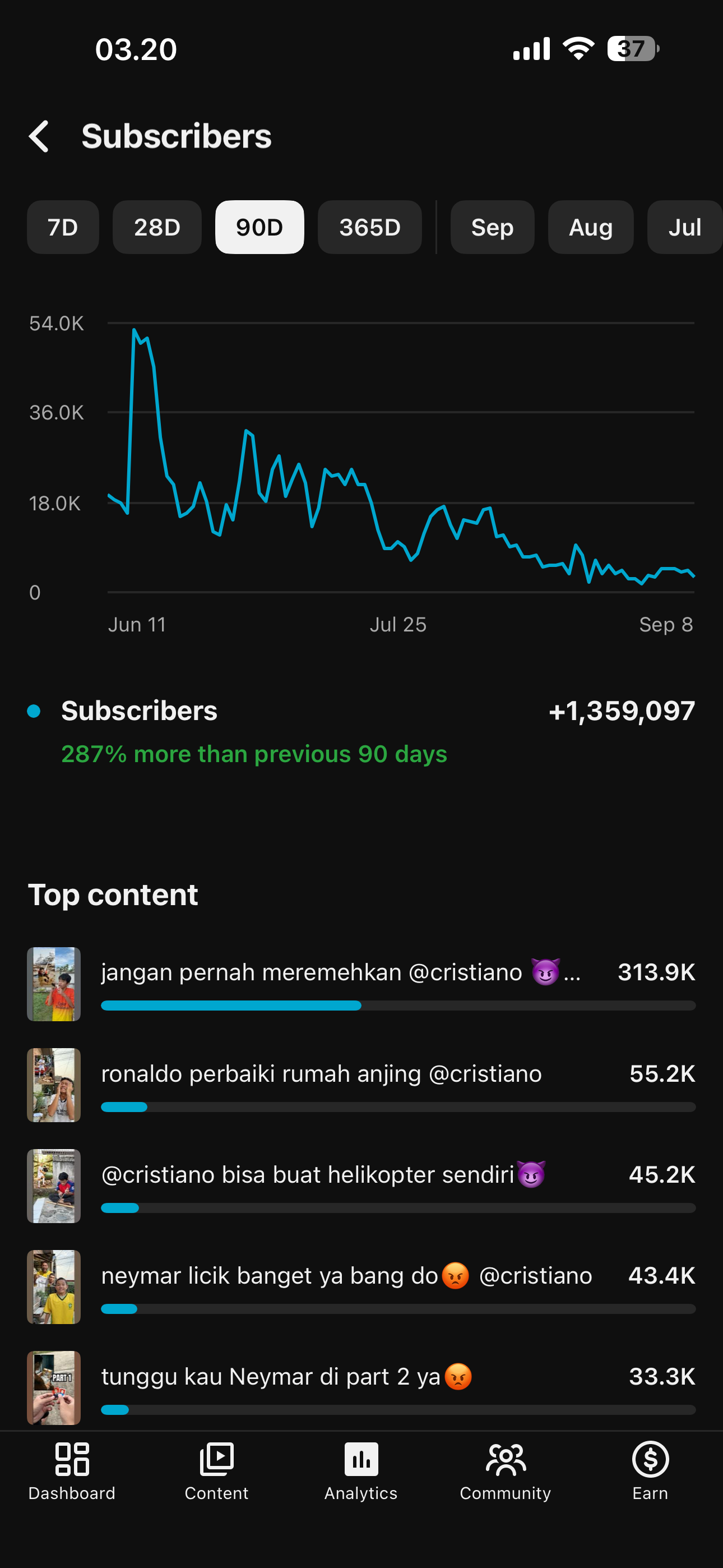The width and height of the screenshot is (723, 1568).
Task: Open the Earn tab
Action: click(650, 1471)
